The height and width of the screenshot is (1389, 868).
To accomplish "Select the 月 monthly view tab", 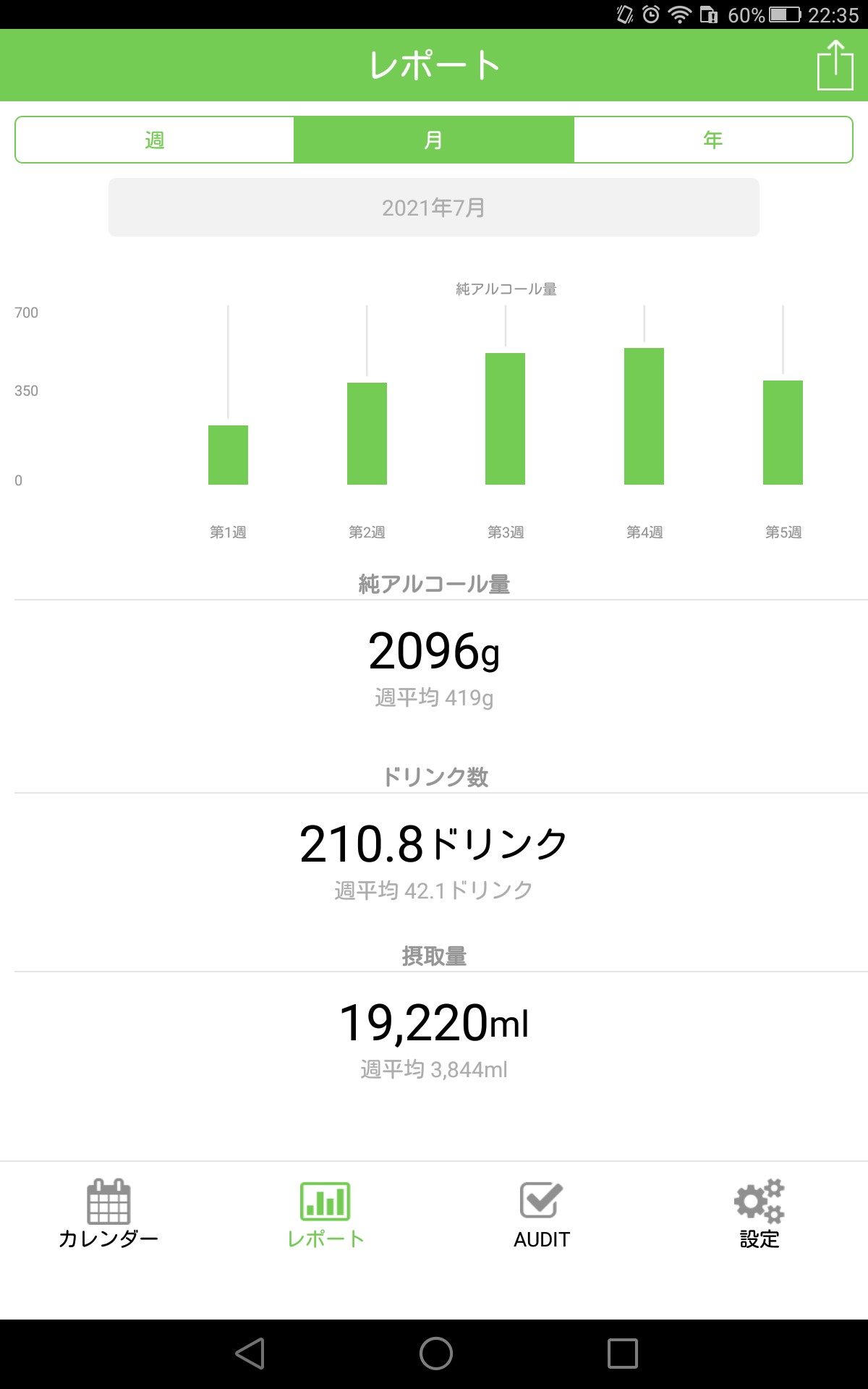I will 434,140.
